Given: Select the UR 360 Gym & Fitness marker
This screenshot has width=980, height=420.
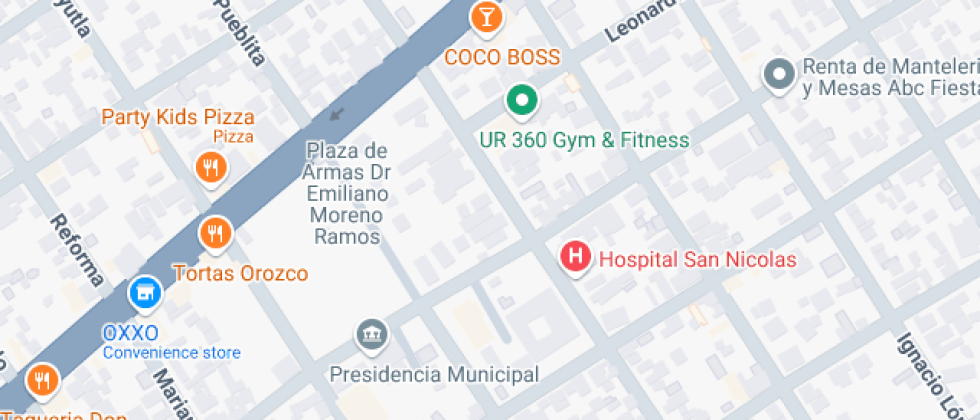Looking at the screenshot, I should pyautogui.click(x=520, y=100).
